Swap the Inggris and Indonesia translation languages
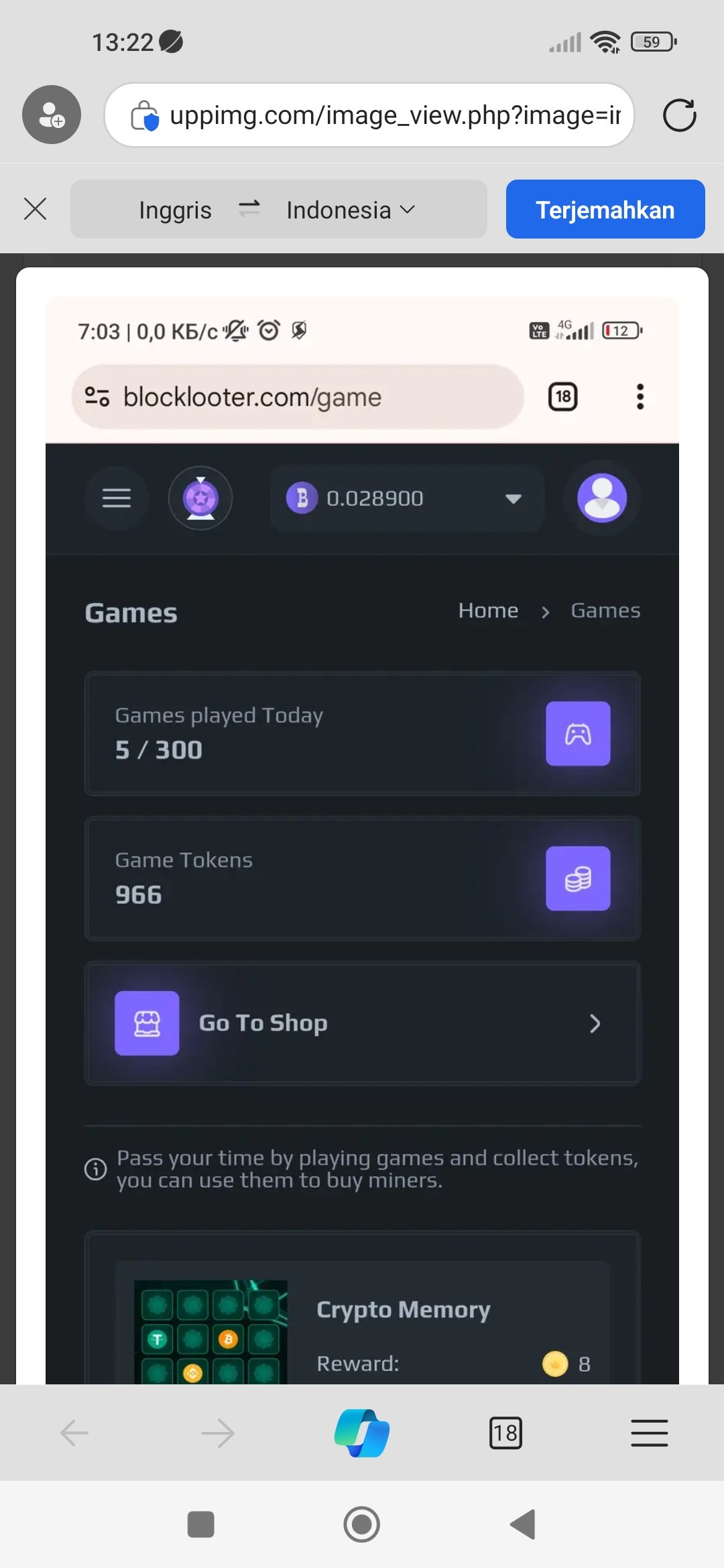This screenshot has height=1568, width=724. [249, 209]
